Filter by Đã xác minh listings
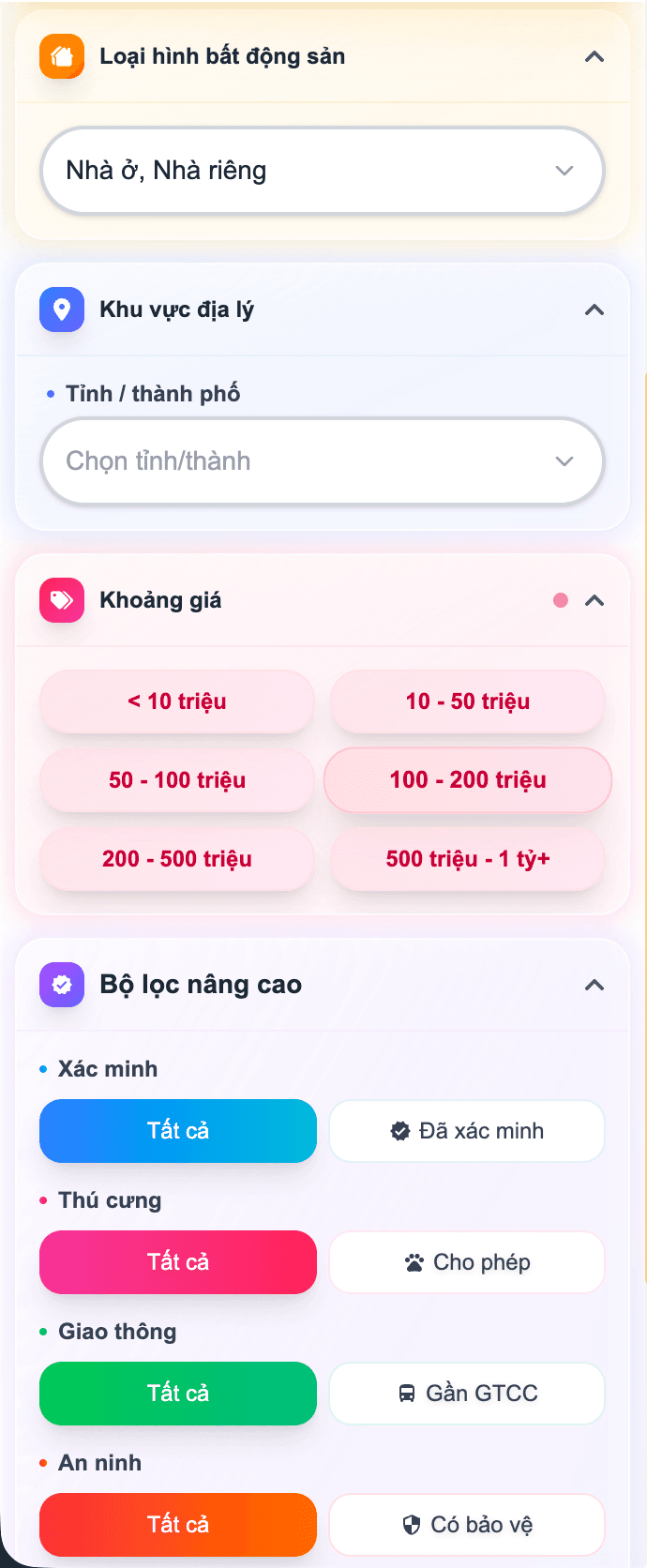 tap(467, 1131)
